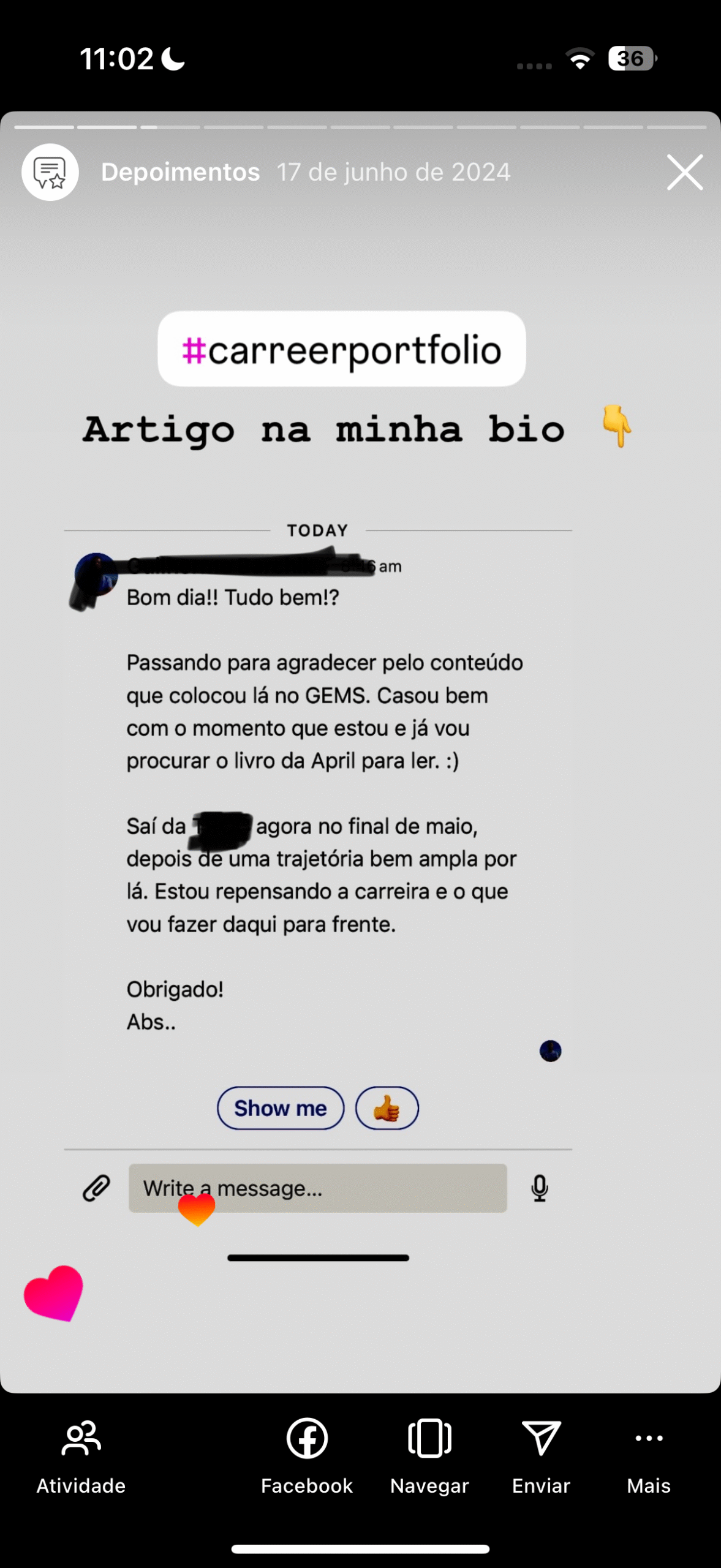Tap the #carreerportfolio hashtag sticker
The image size is (721, 1568).
pos(341,349)
